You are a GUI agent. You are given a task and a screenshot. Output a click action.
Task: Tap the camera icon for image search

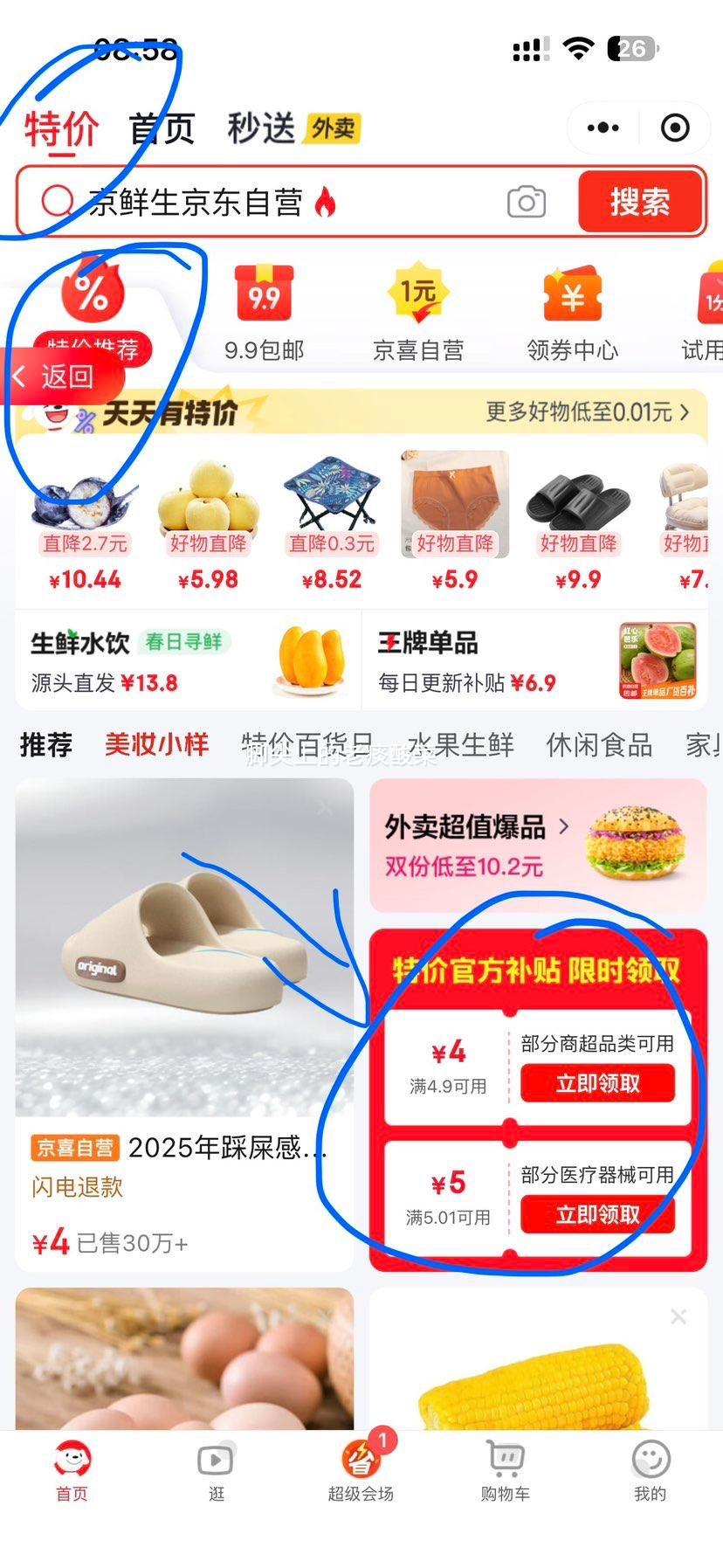coord(527,202)
